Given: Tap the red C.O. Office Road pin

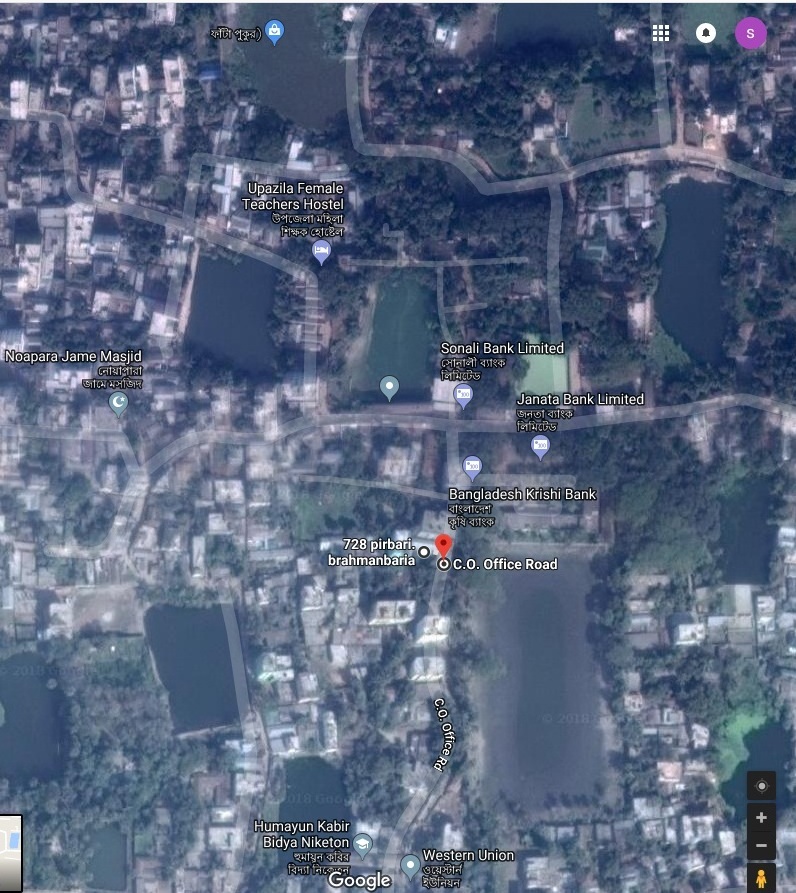Looking at the screenshot, I should (444, 546).
